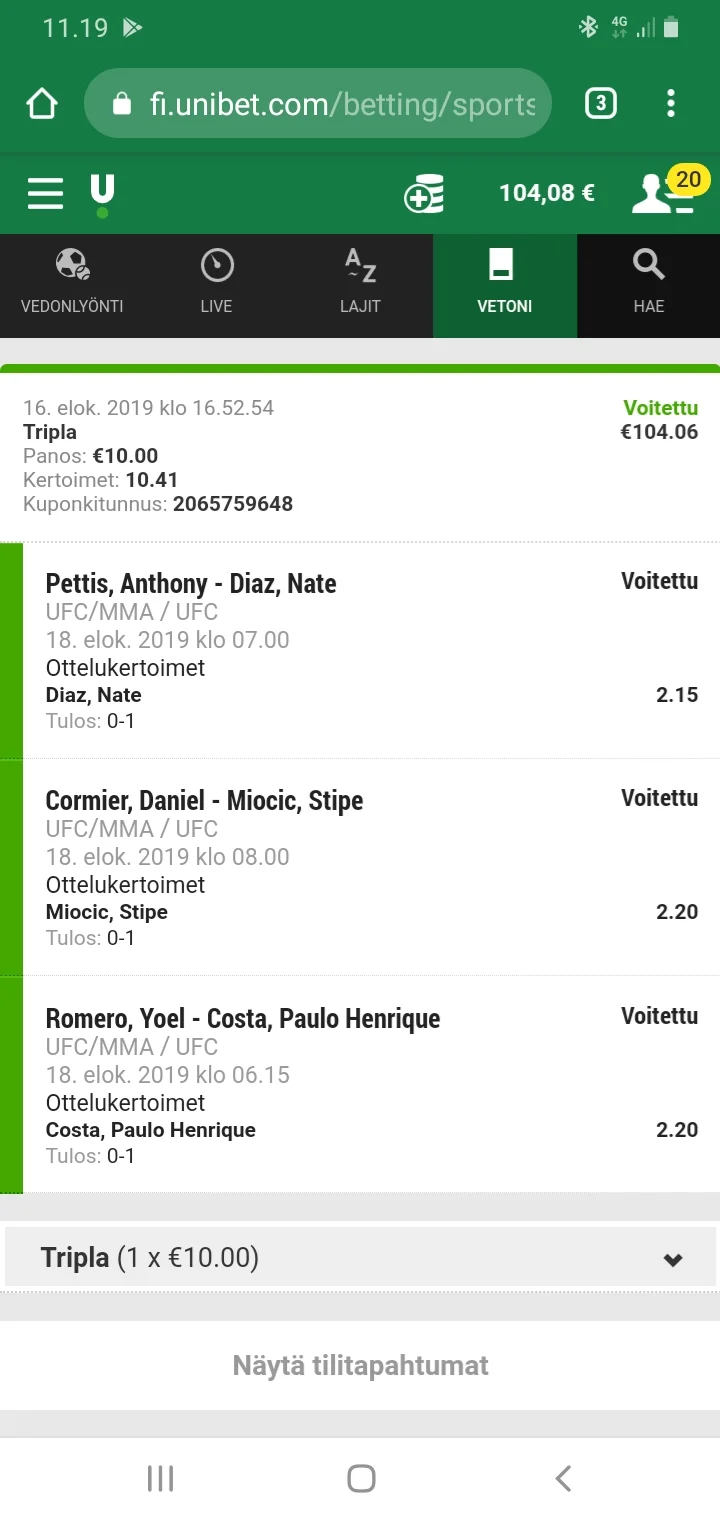Viewport: 720px width, 1520px height.
Task: Open the browser overflow menu
Action: [x=671, y=104]
